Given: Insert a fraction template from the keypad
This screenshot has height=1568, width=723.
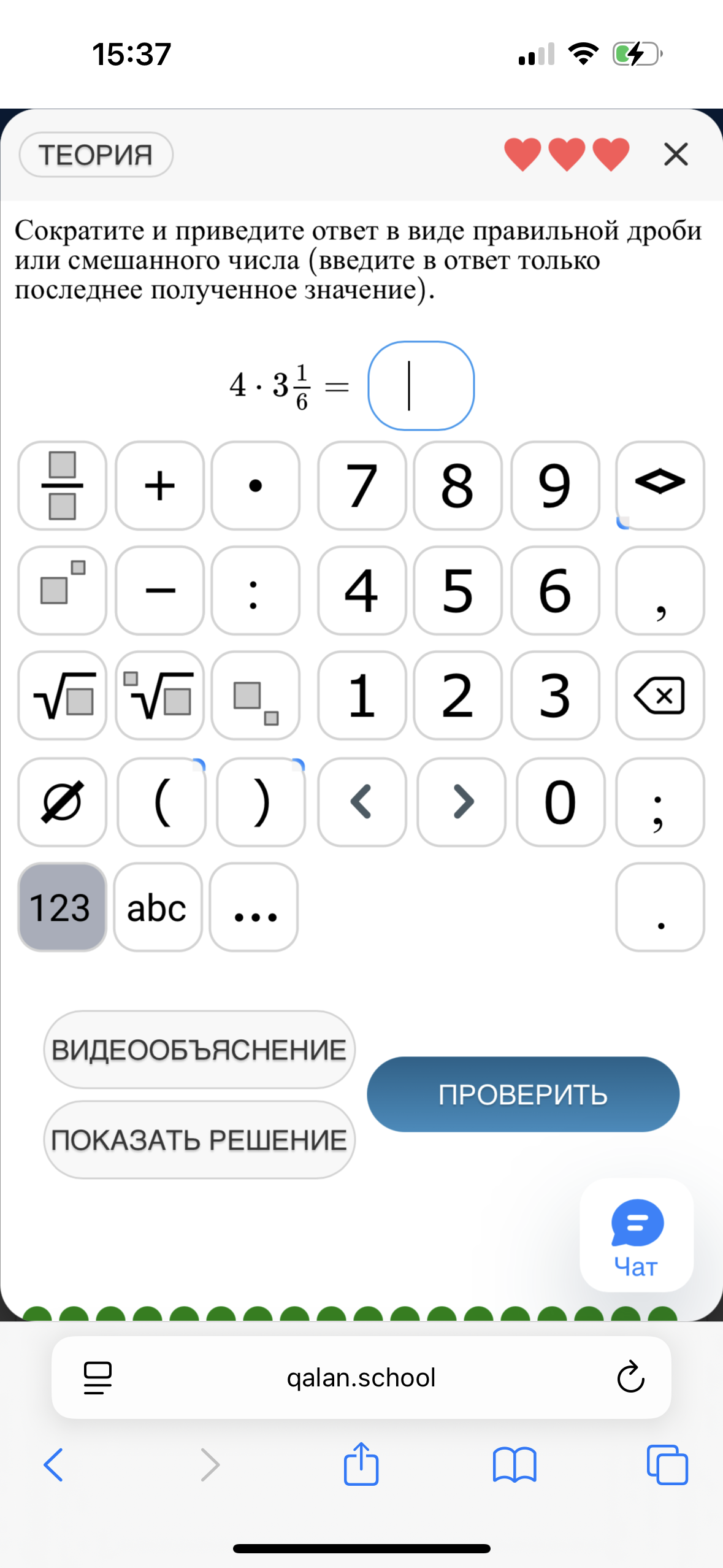Looking at the screenshot, I should [62, 485].
